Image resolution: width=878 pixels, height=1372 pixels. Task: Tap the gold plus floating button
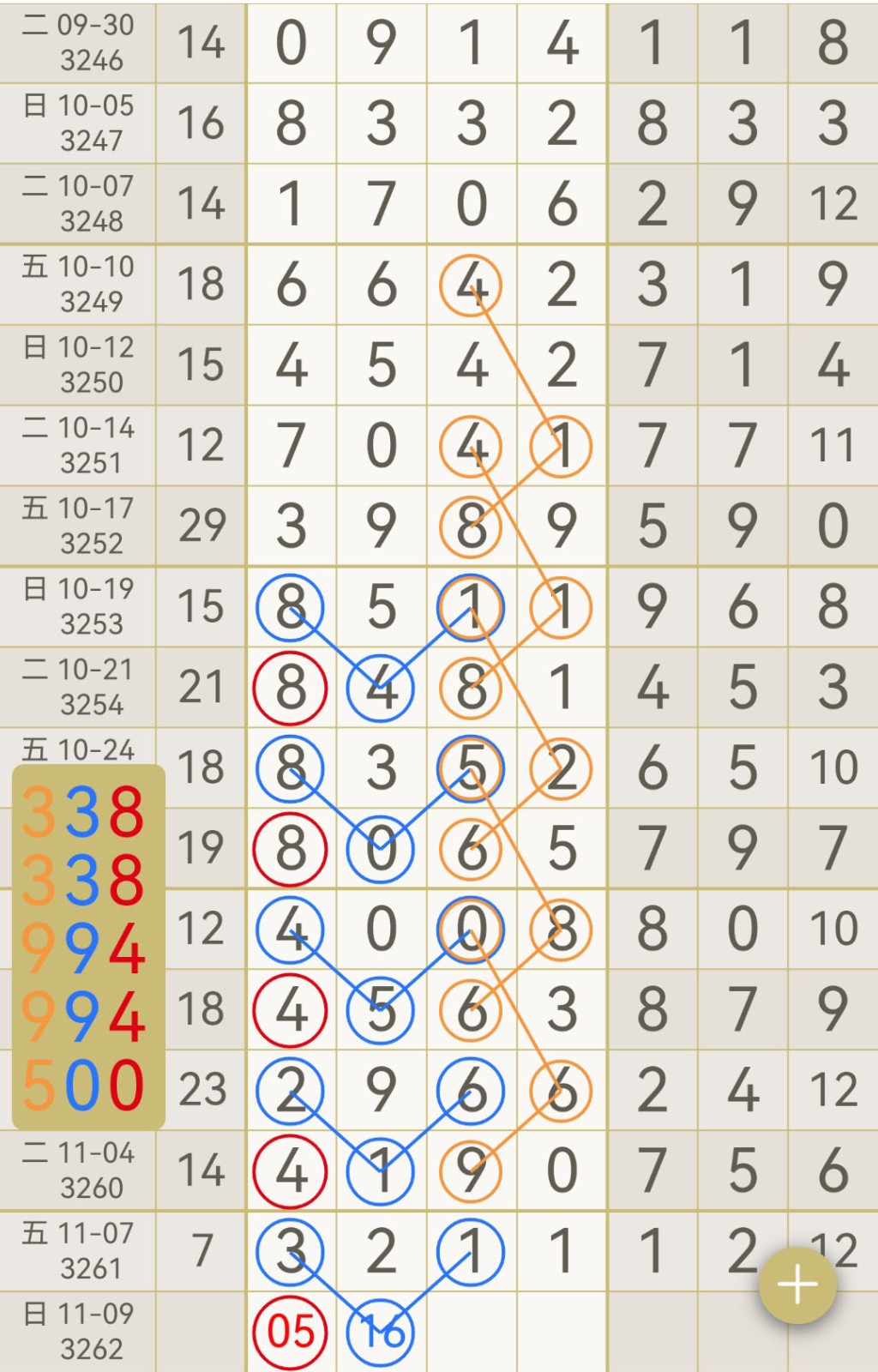tap(797, 1285)
